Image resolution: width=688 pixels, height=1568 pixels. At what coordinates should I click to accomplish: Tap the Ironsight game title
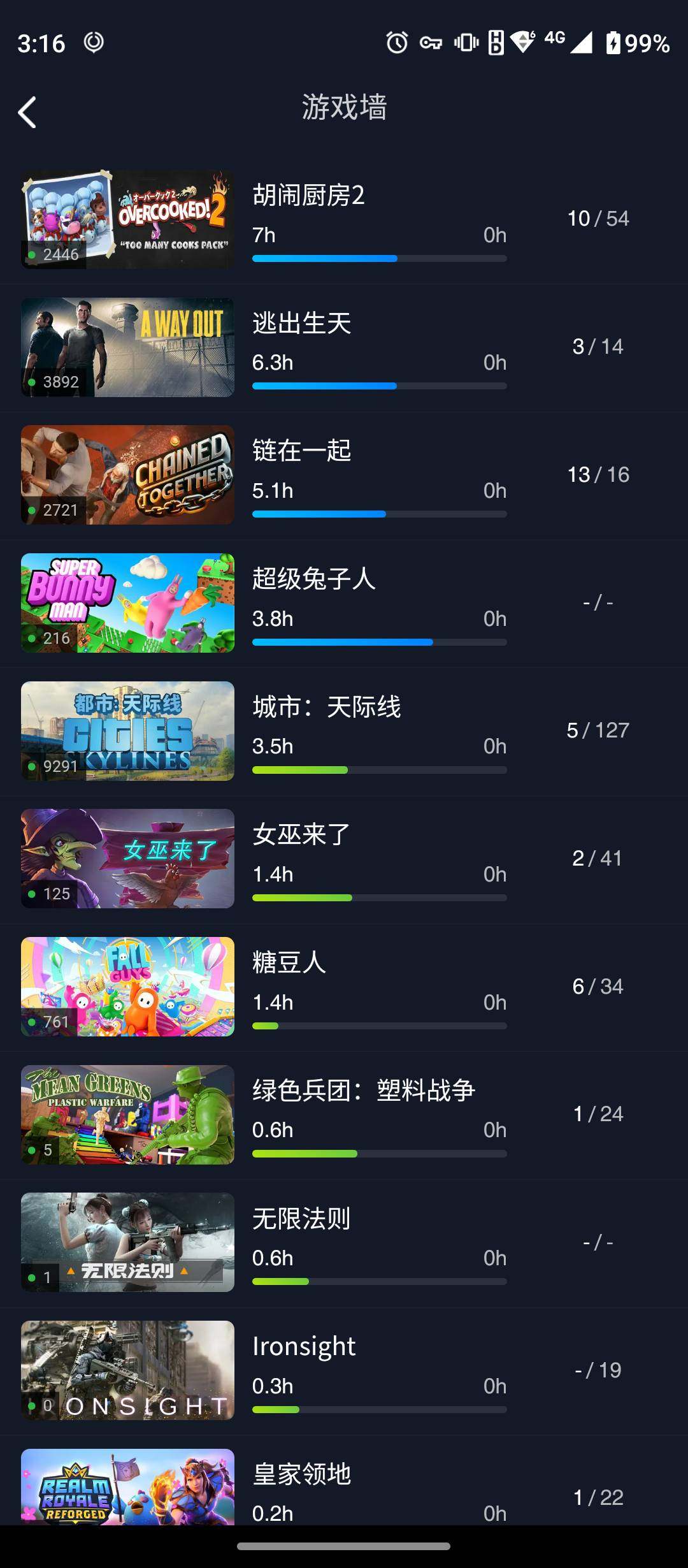pos(303,1346)
